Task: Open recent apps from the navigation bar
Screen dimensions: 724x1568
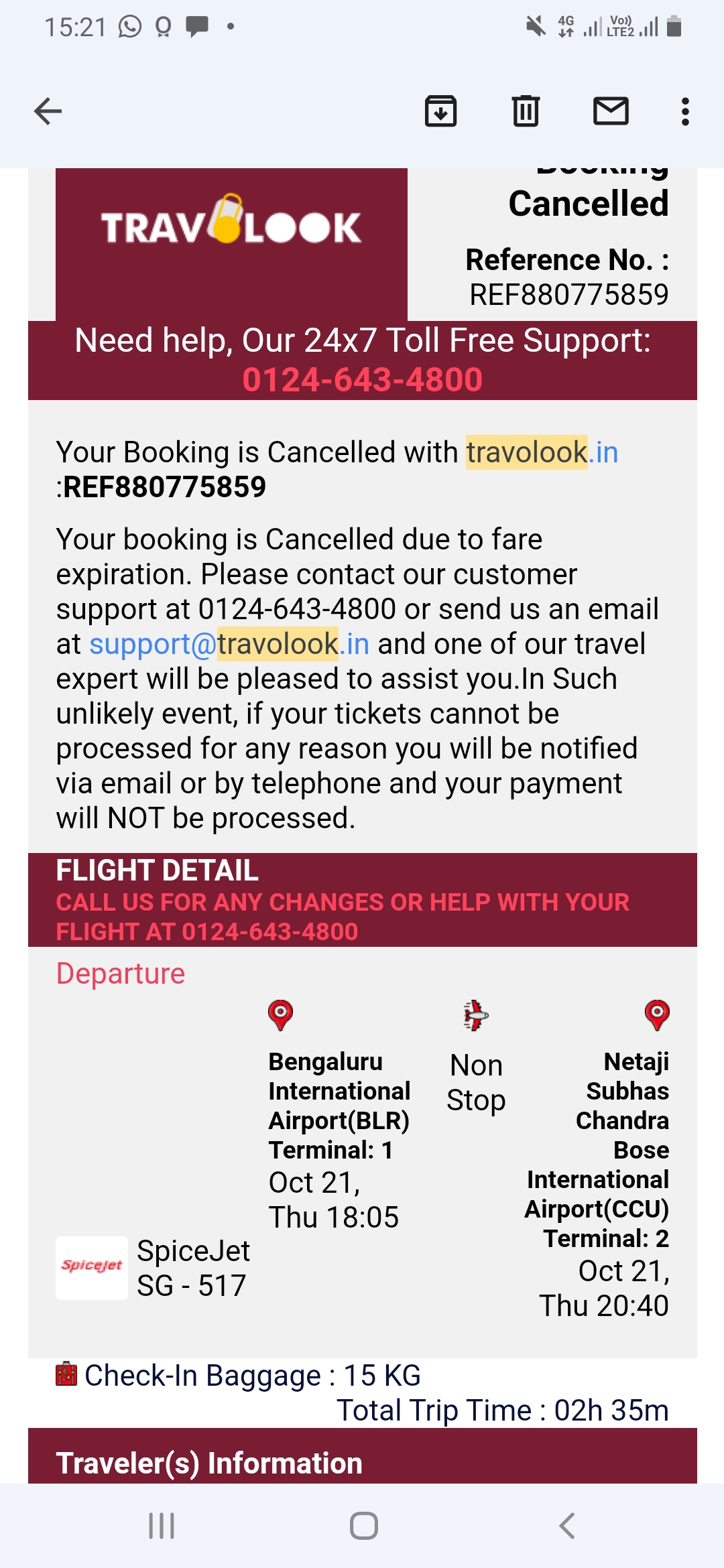Action: click(x=162, y=1526)
